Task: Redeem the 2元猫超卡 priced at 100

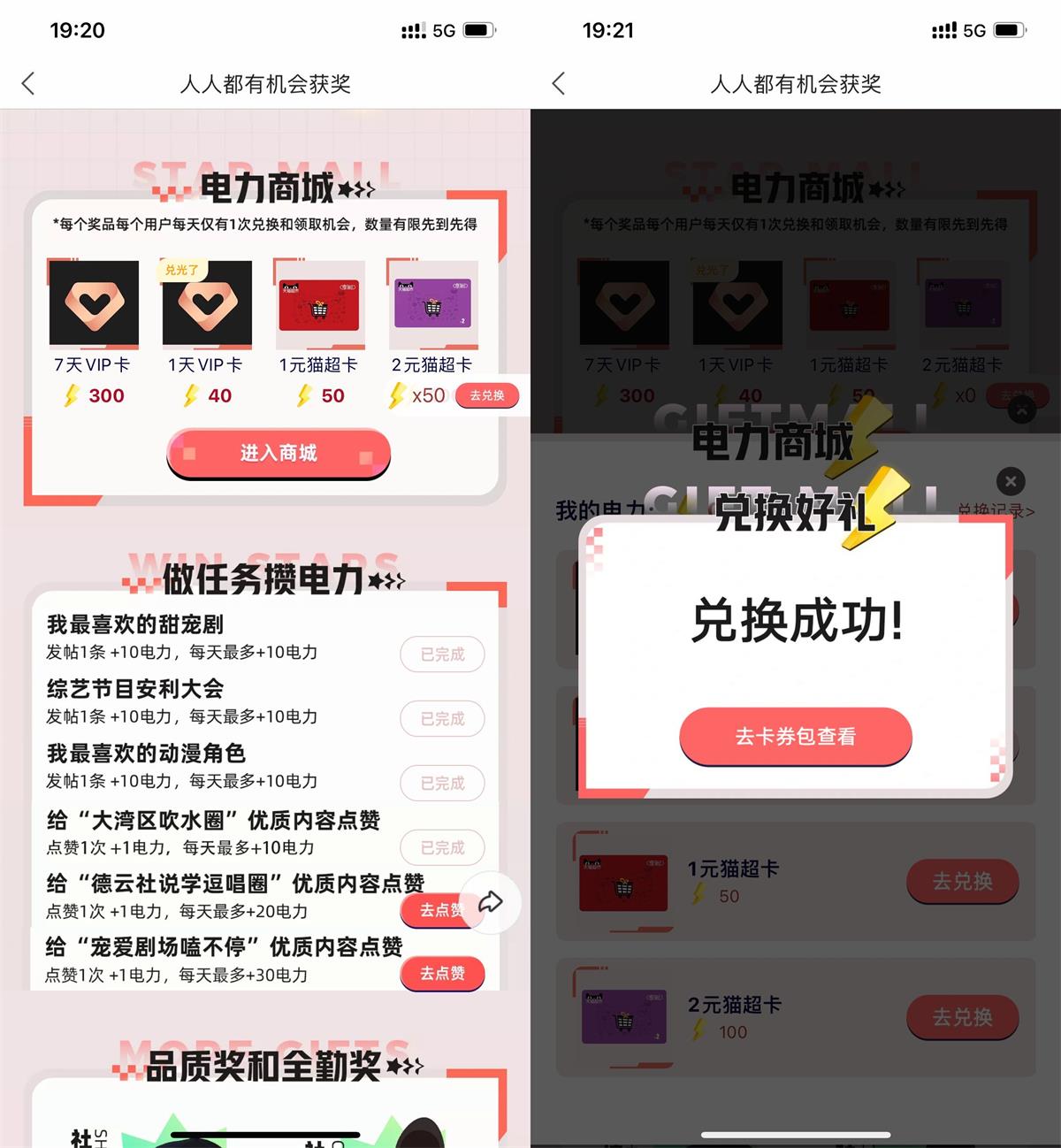Action: [962, 1018]
